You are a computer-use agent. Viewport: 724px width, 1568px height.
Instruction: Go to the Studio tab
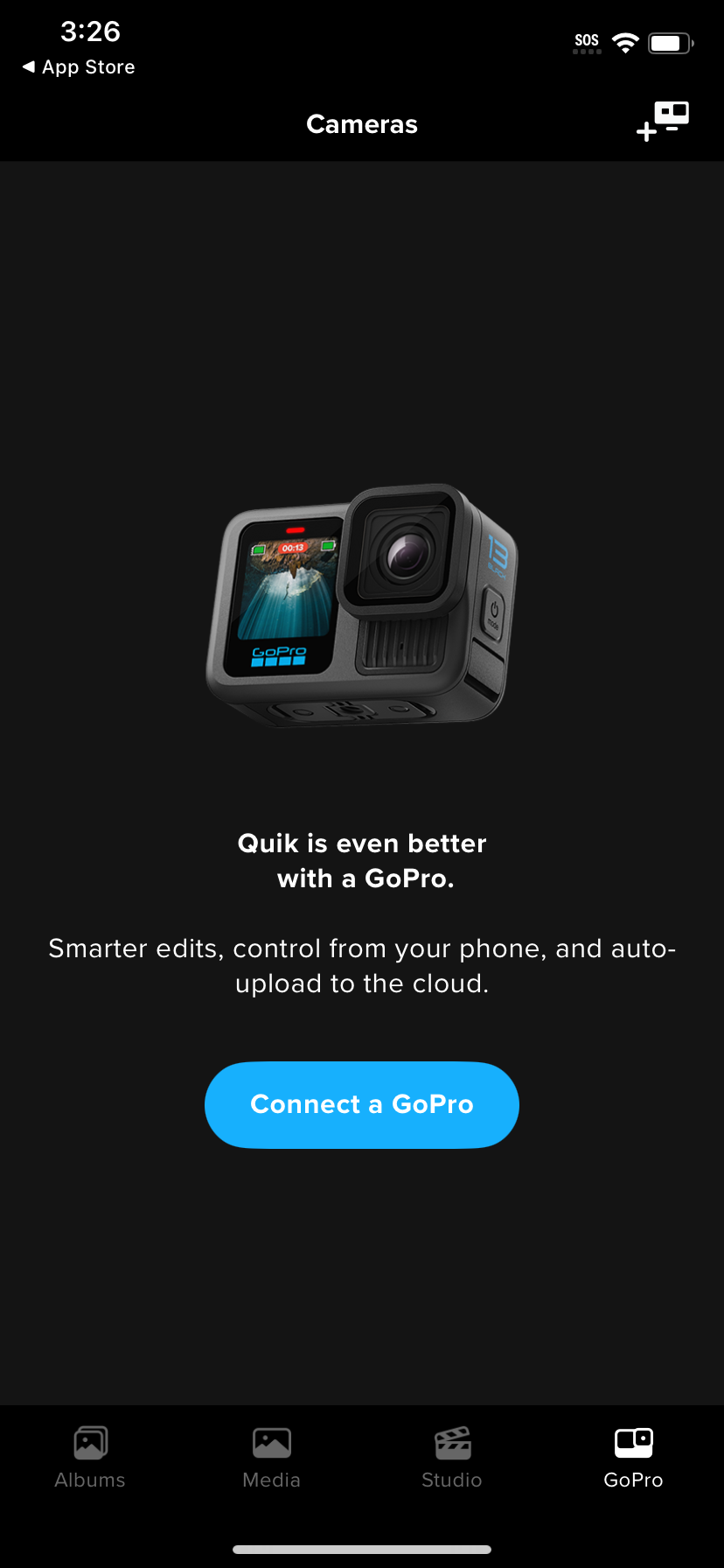click(452, 1458)
